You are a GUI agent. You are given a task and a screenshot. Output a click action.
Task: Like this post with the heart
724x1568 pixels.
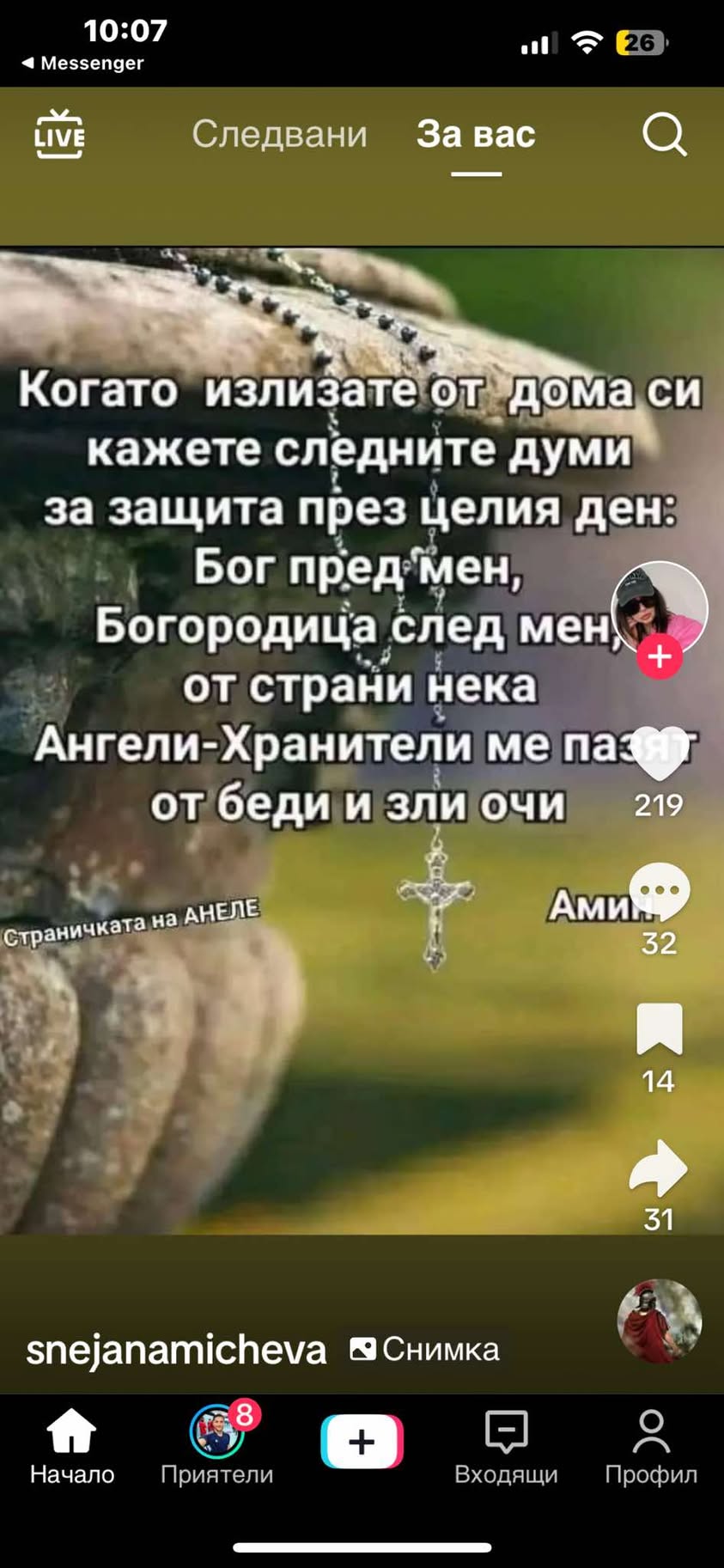point(659,753)
